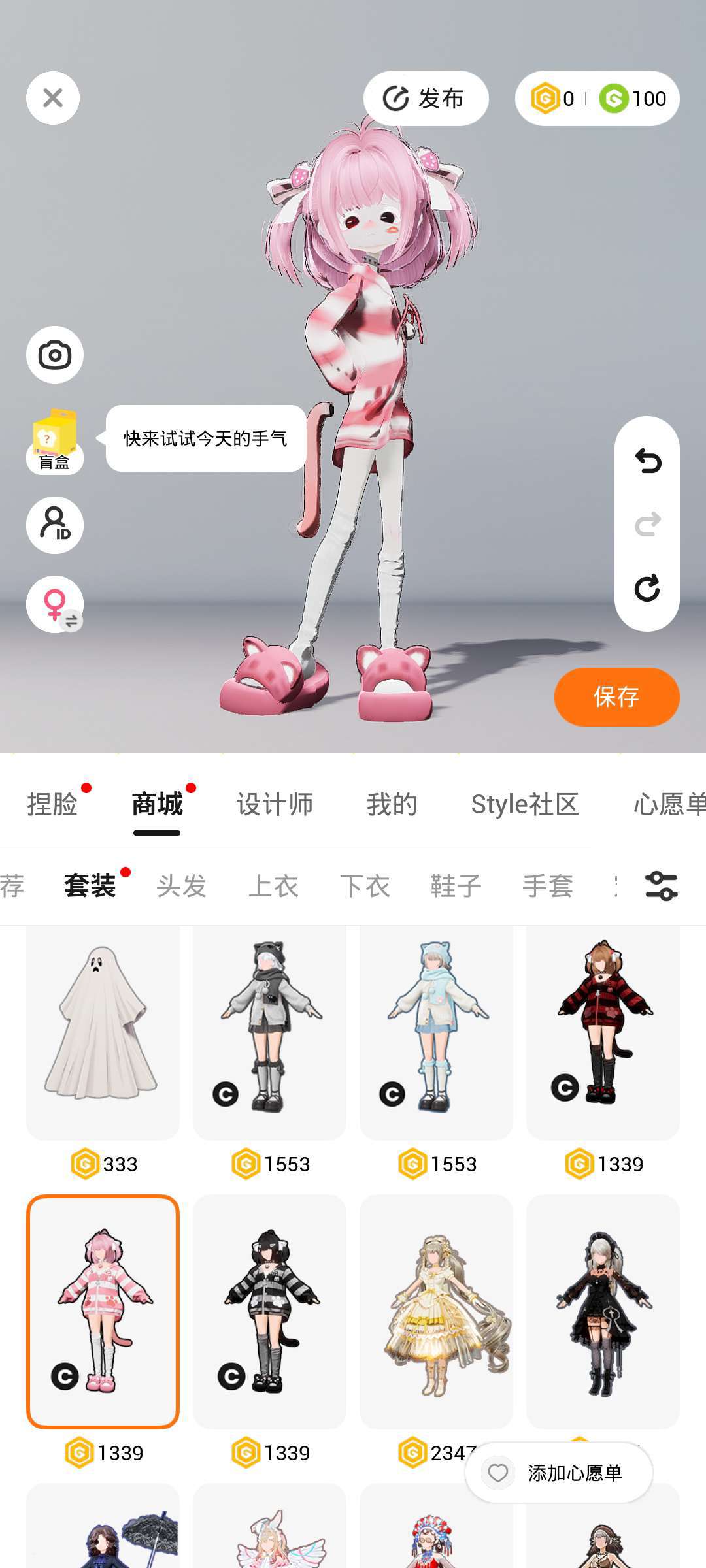
Task: Reset the avatar with refresh icon
Action: point(647,588)
